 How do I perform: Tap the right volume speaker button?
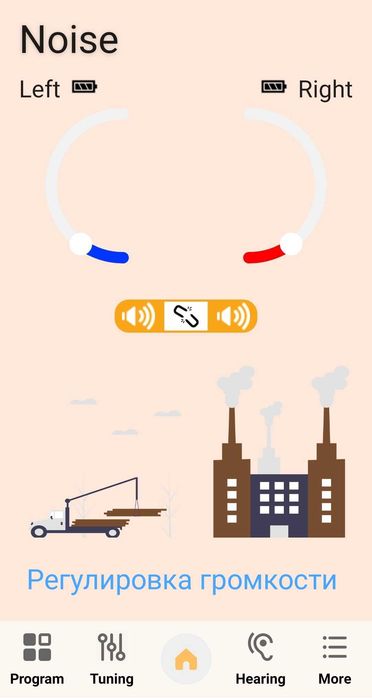coord(233,316)
